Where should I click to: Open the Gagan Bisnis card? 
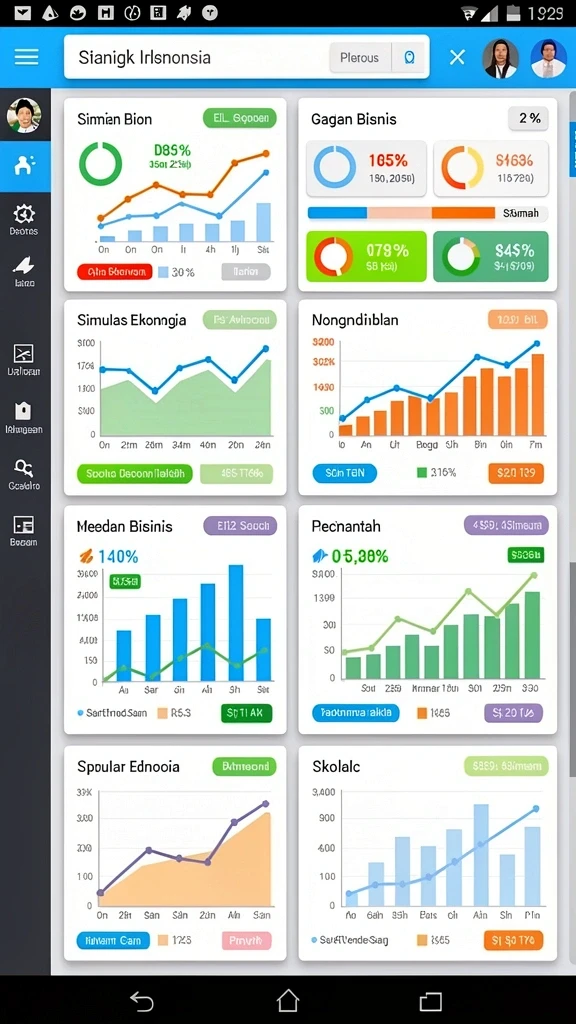[427, 194]
